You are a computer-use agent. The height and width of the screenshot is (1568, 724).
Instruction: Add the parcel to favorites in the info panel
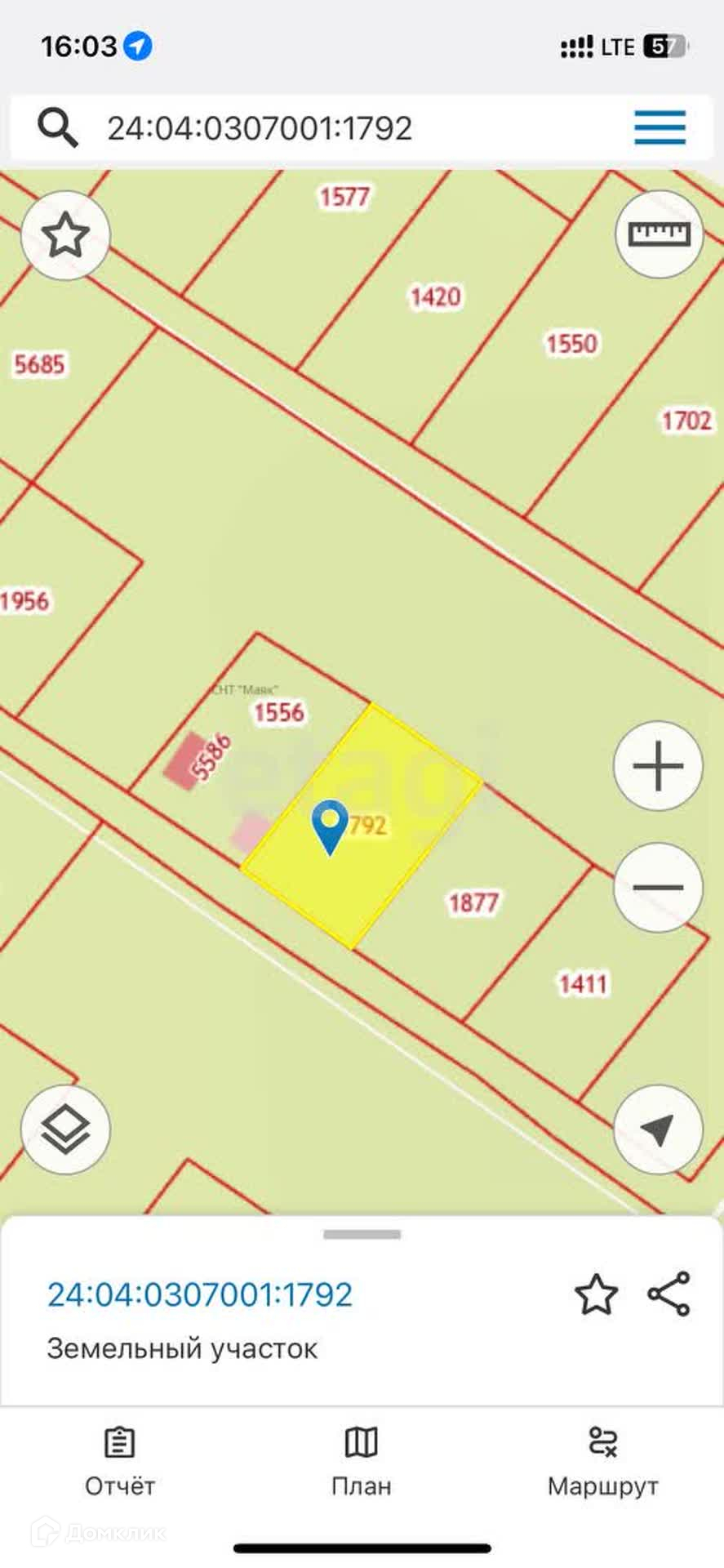596,1294
